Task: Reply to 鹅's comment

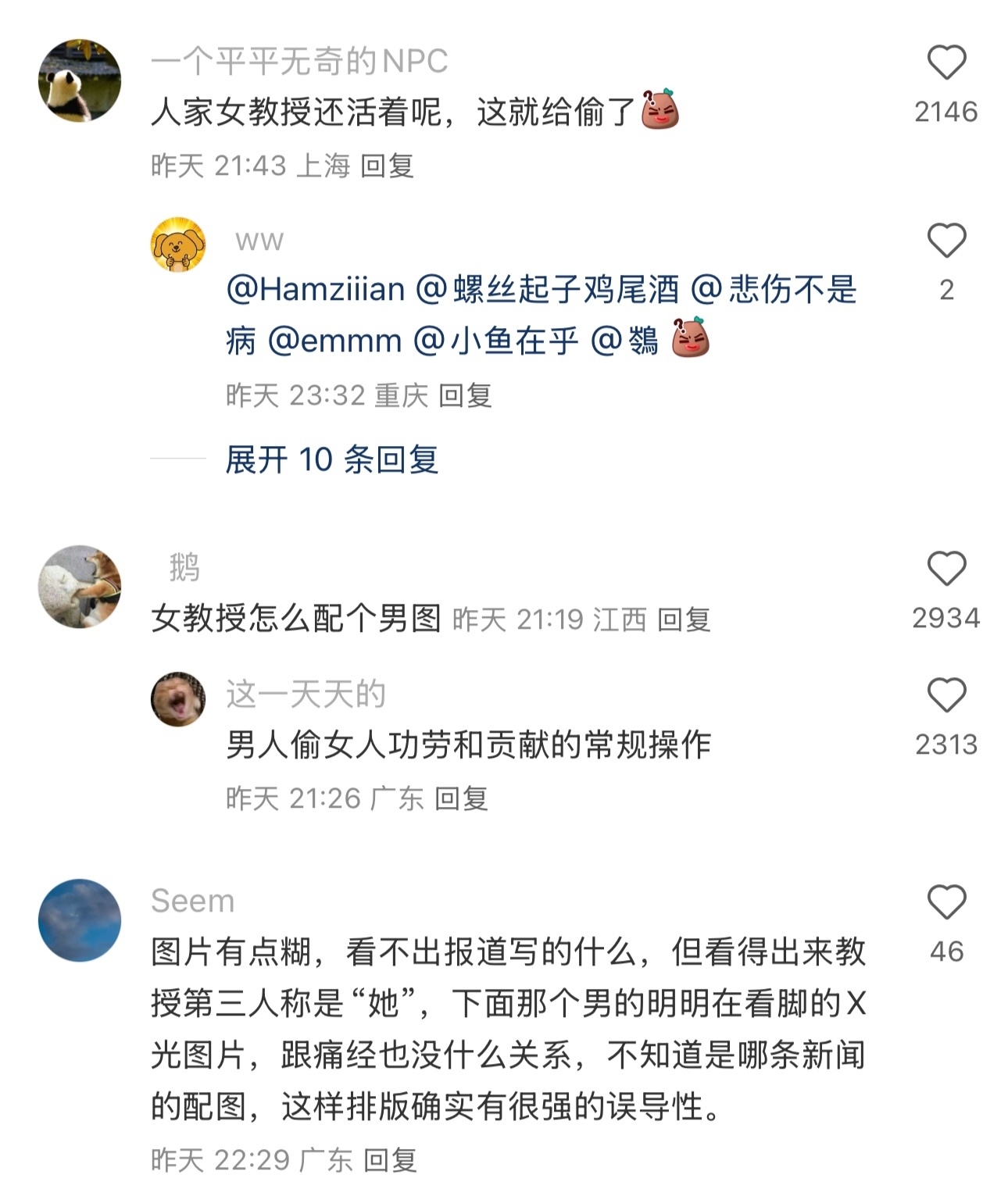Action: pos(684,619)
